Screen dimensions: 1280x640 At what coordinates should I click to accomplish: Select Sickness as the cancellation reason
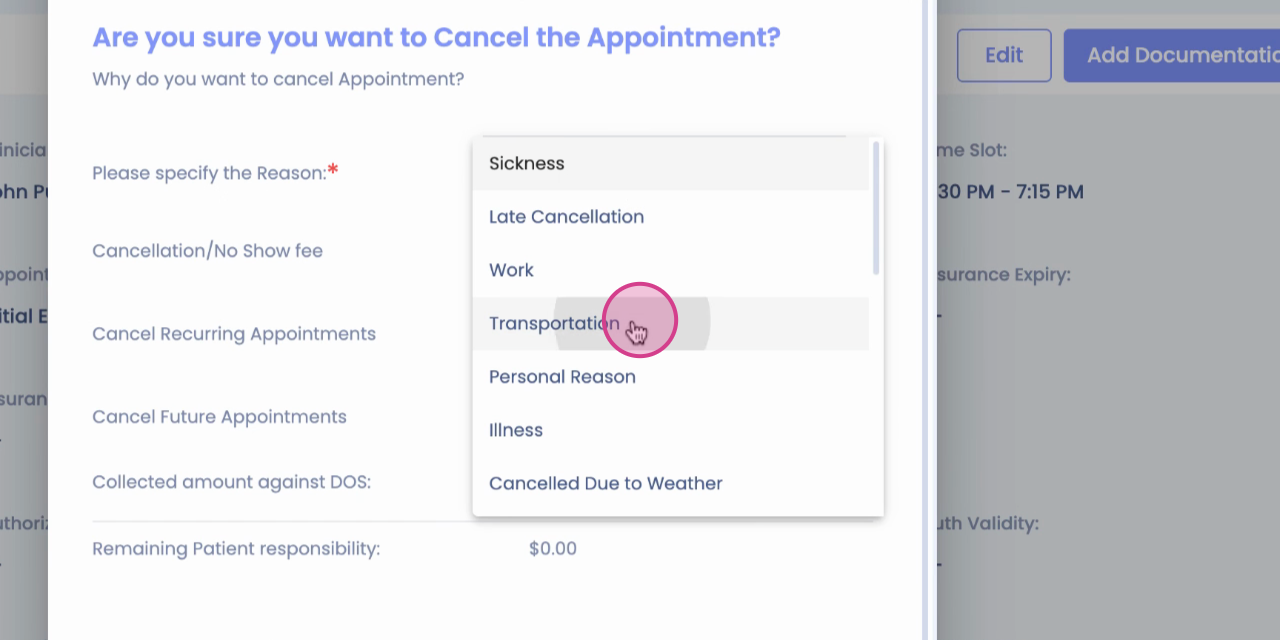pyautogui.click(x=670, y=164)
